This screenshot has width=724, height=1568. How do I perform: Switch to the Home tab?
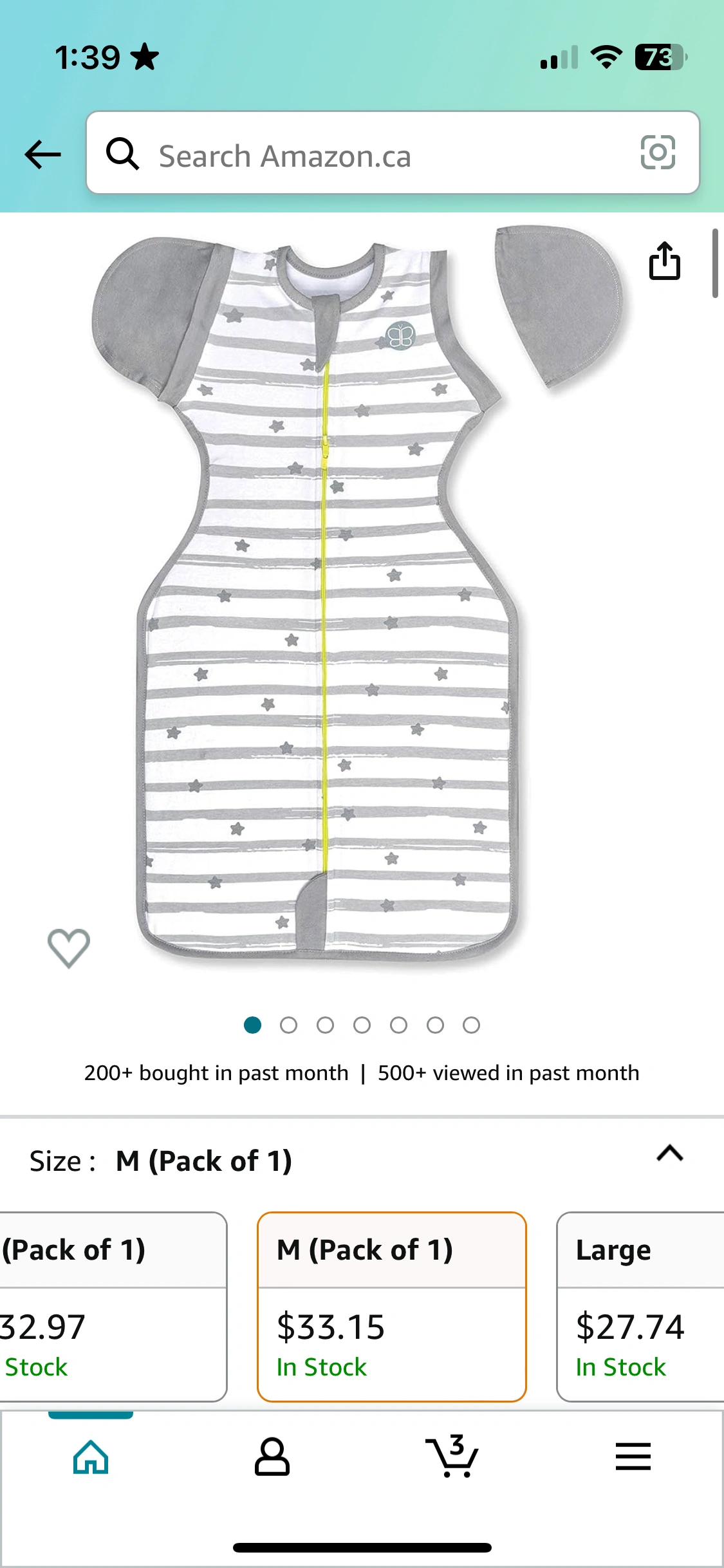(91, 1457)
